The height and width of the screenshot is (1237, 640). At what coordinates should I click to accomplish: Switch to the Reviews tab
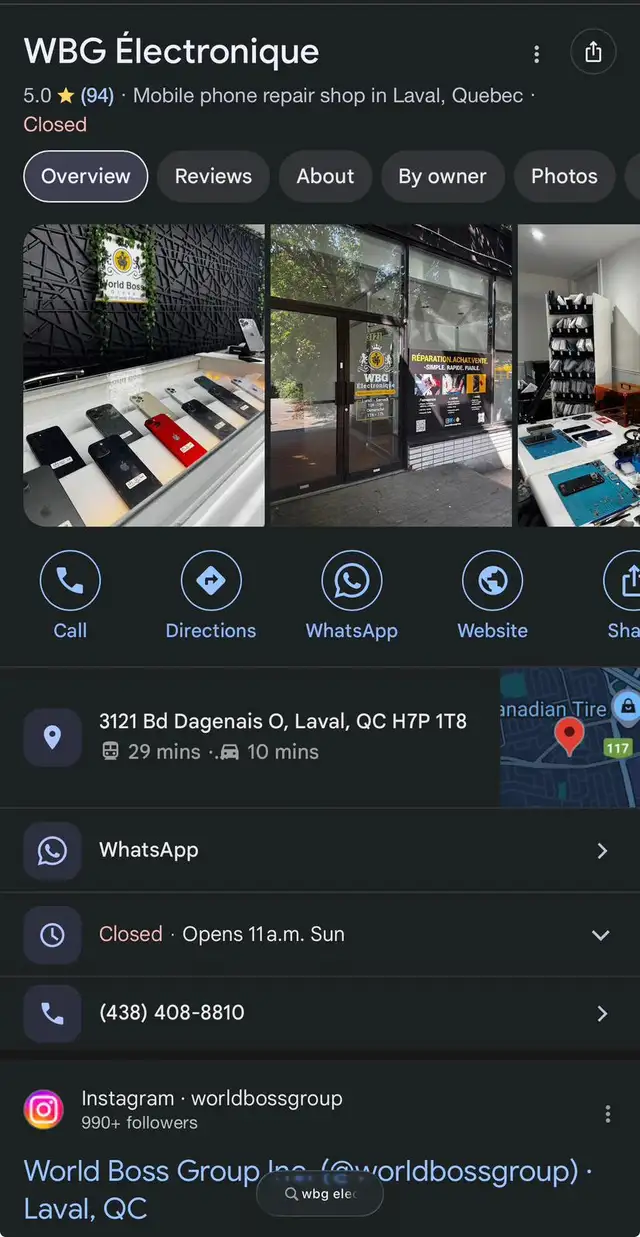click(x=213, y=176)
